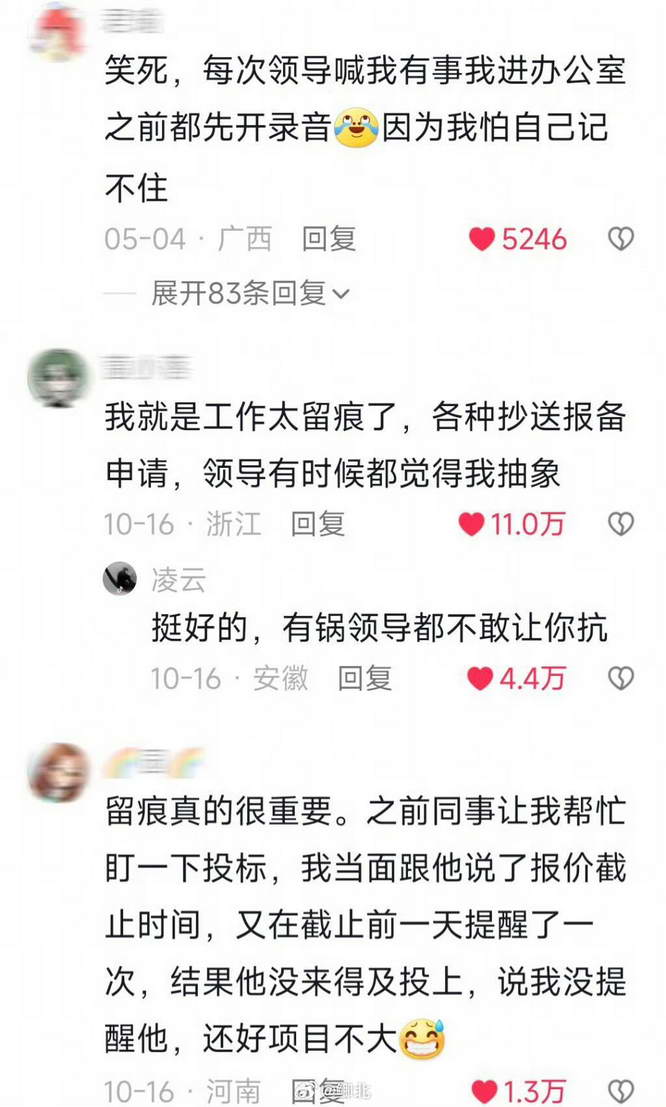Viewport: 666px width, 1107px height.
Task: Open 凌云's profile avatar
Action: click(120, 578)
